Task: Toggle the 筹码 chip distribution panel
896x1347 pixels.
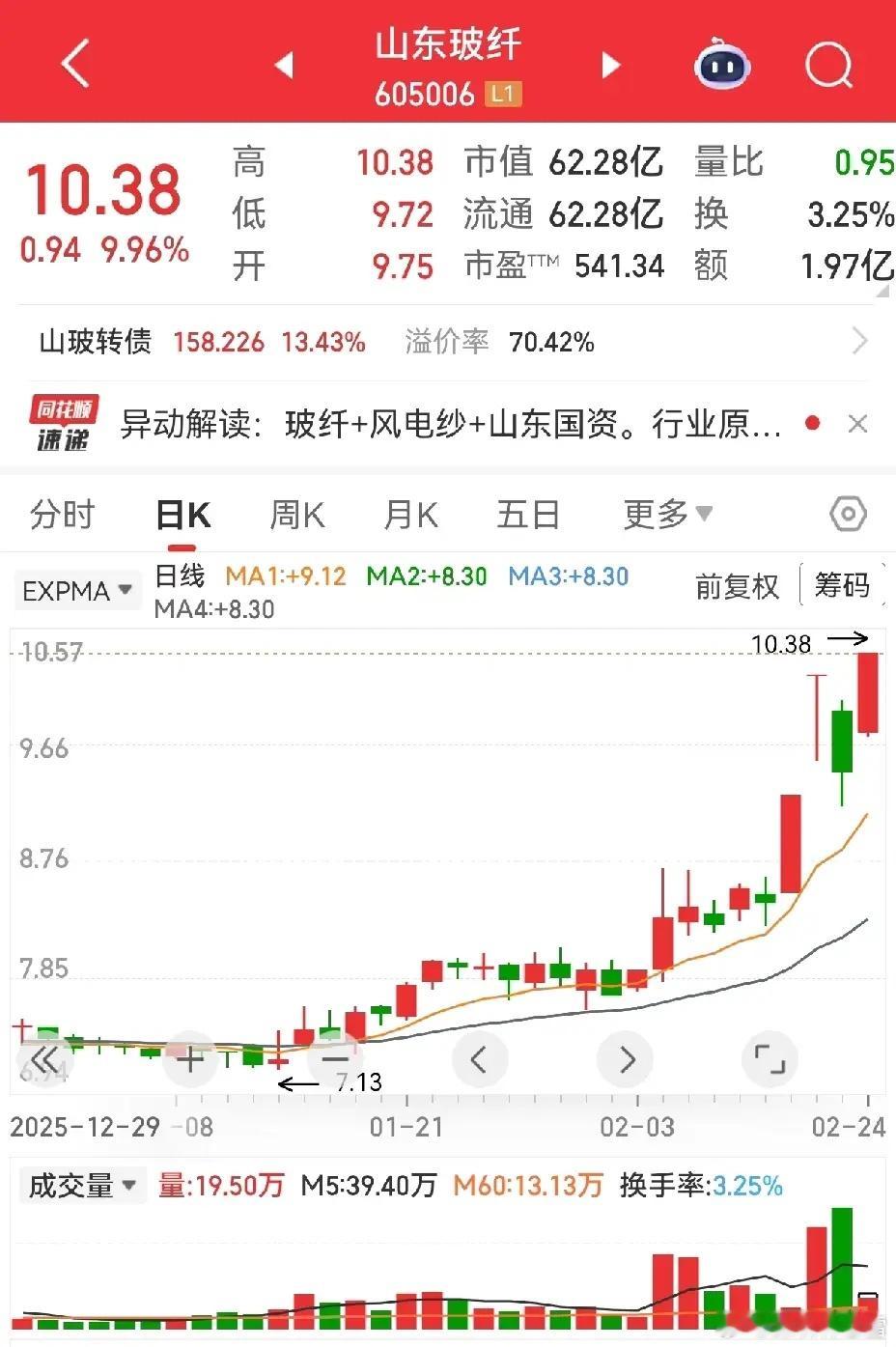Action: (843, 586)
